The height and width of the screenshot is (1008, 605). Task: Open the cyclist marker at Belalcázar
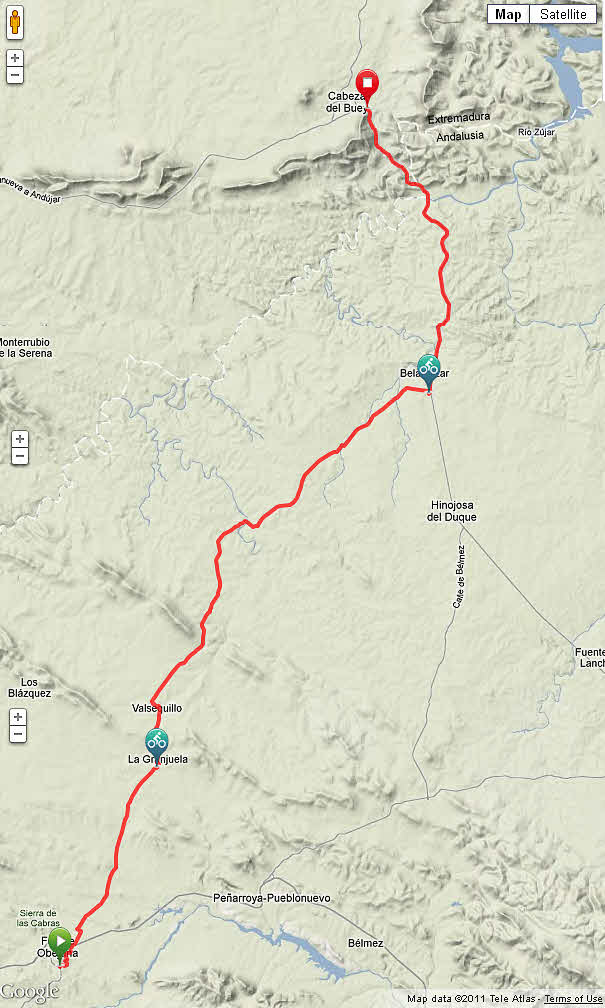[428, 368]
